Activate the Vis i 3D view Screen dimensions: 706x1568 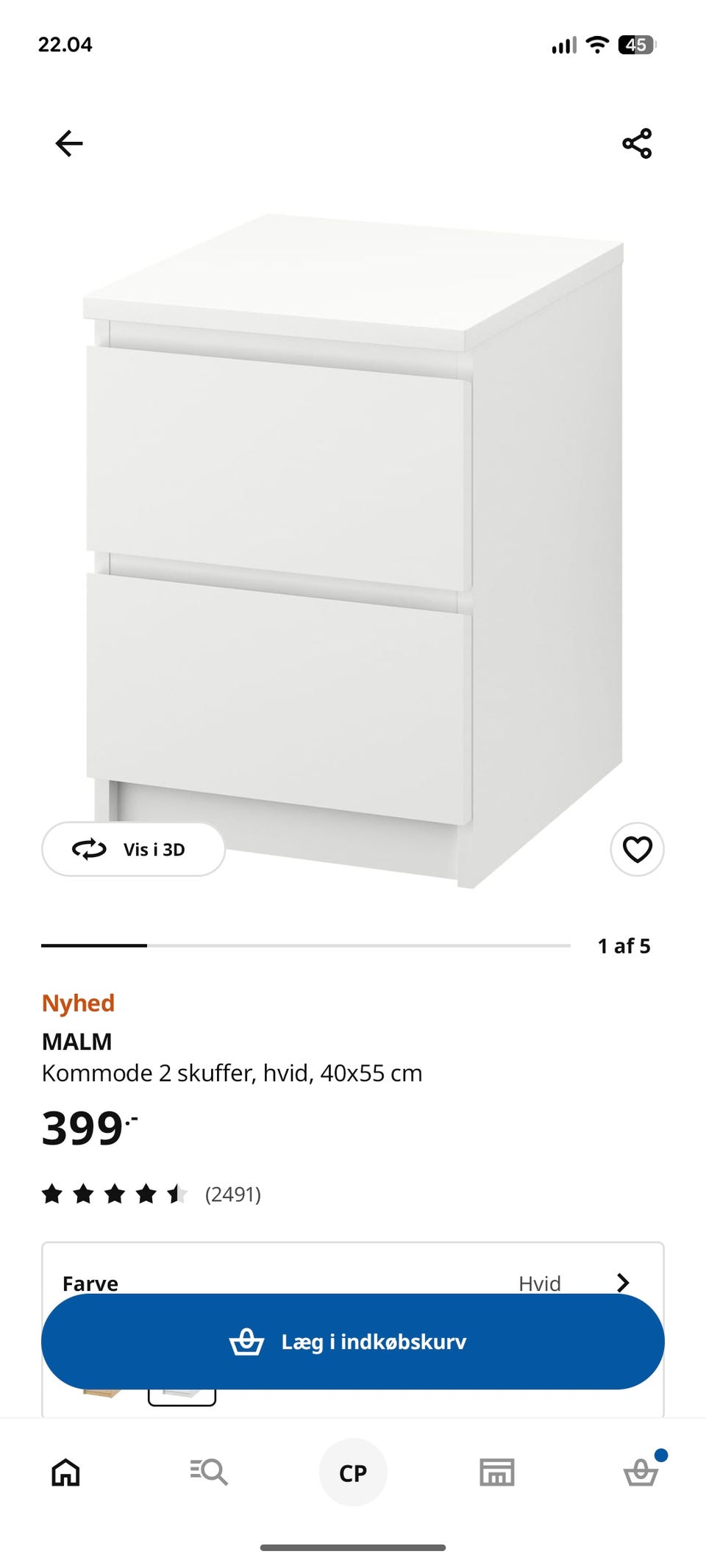pos(133,849)
